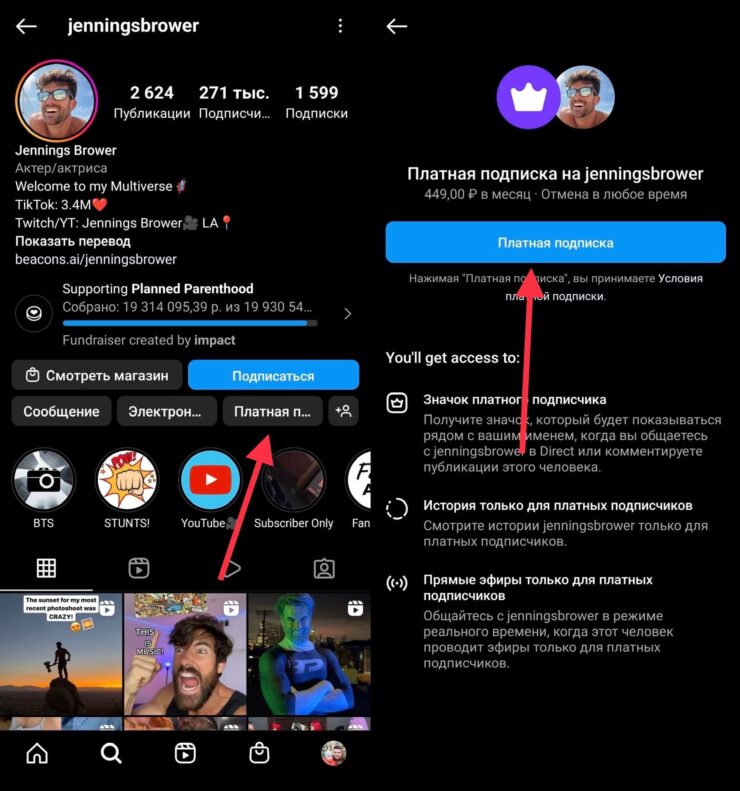Open the overflow menu on jenningsbrower profile
740x791 pixels.
[x=341, y=26]
